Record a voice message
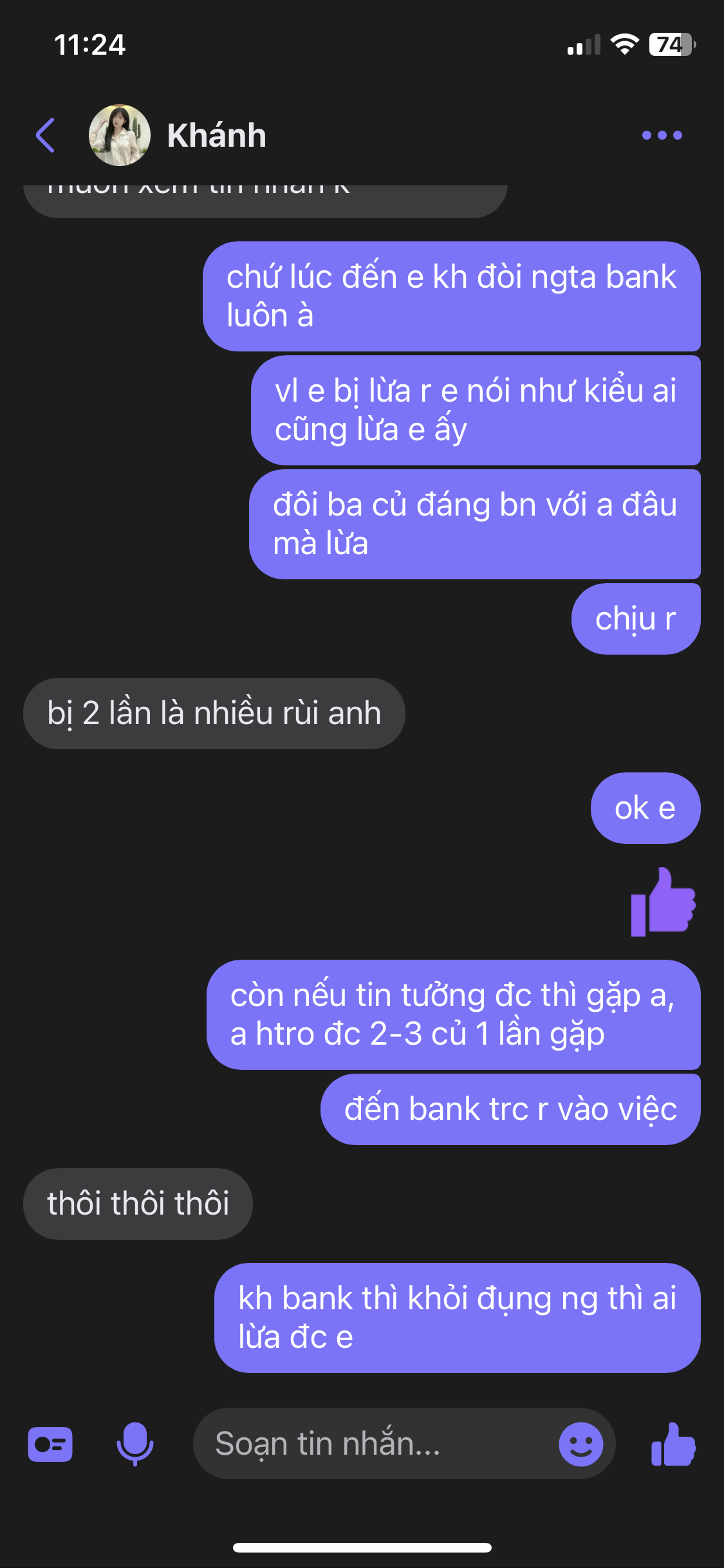Image resolution: width=724 pixels, height=1568 pixels. click(135, 1444)
